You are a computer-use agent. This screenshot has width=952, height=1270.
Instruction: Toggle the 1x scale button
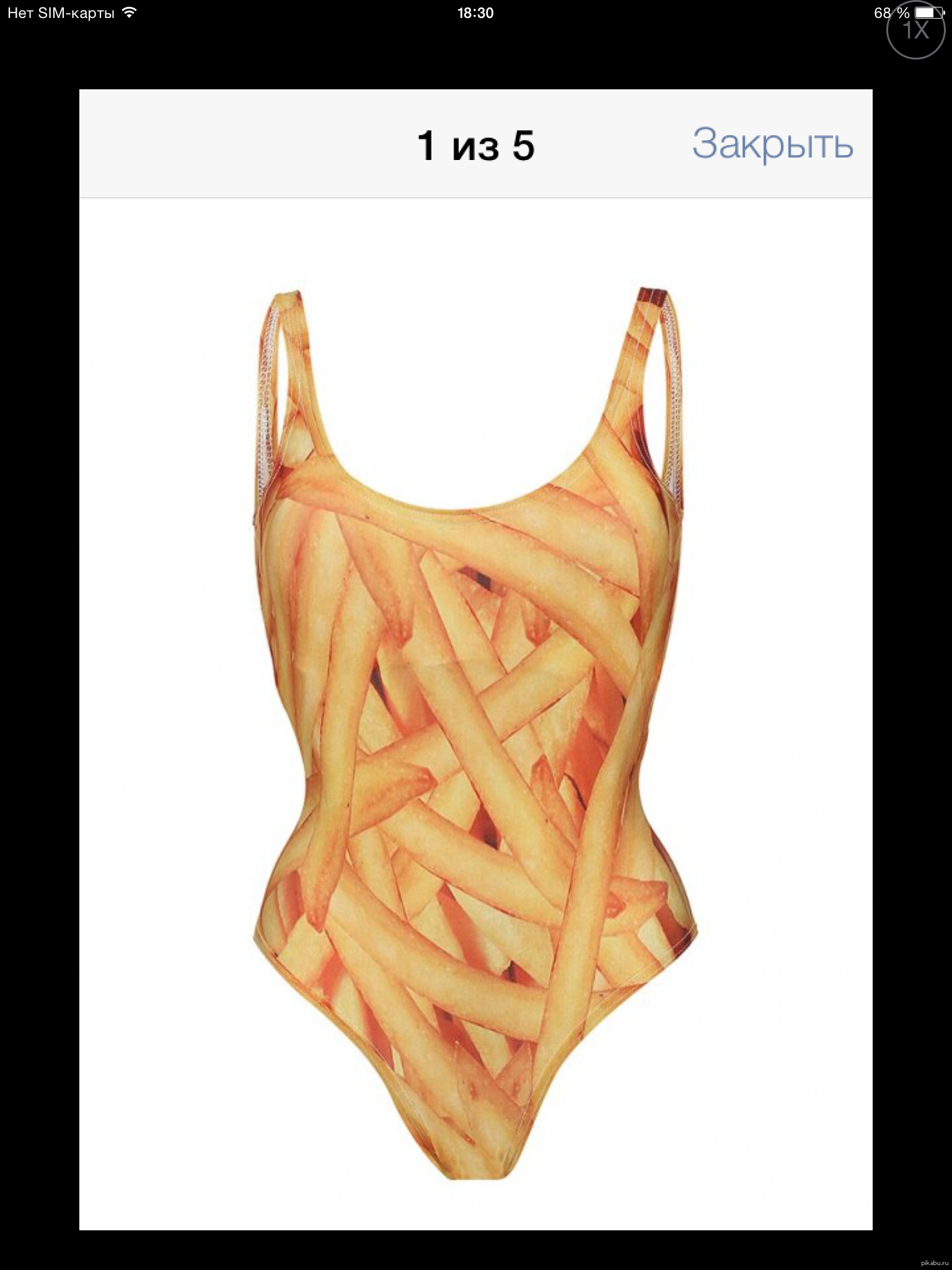[x=915, y=30]
